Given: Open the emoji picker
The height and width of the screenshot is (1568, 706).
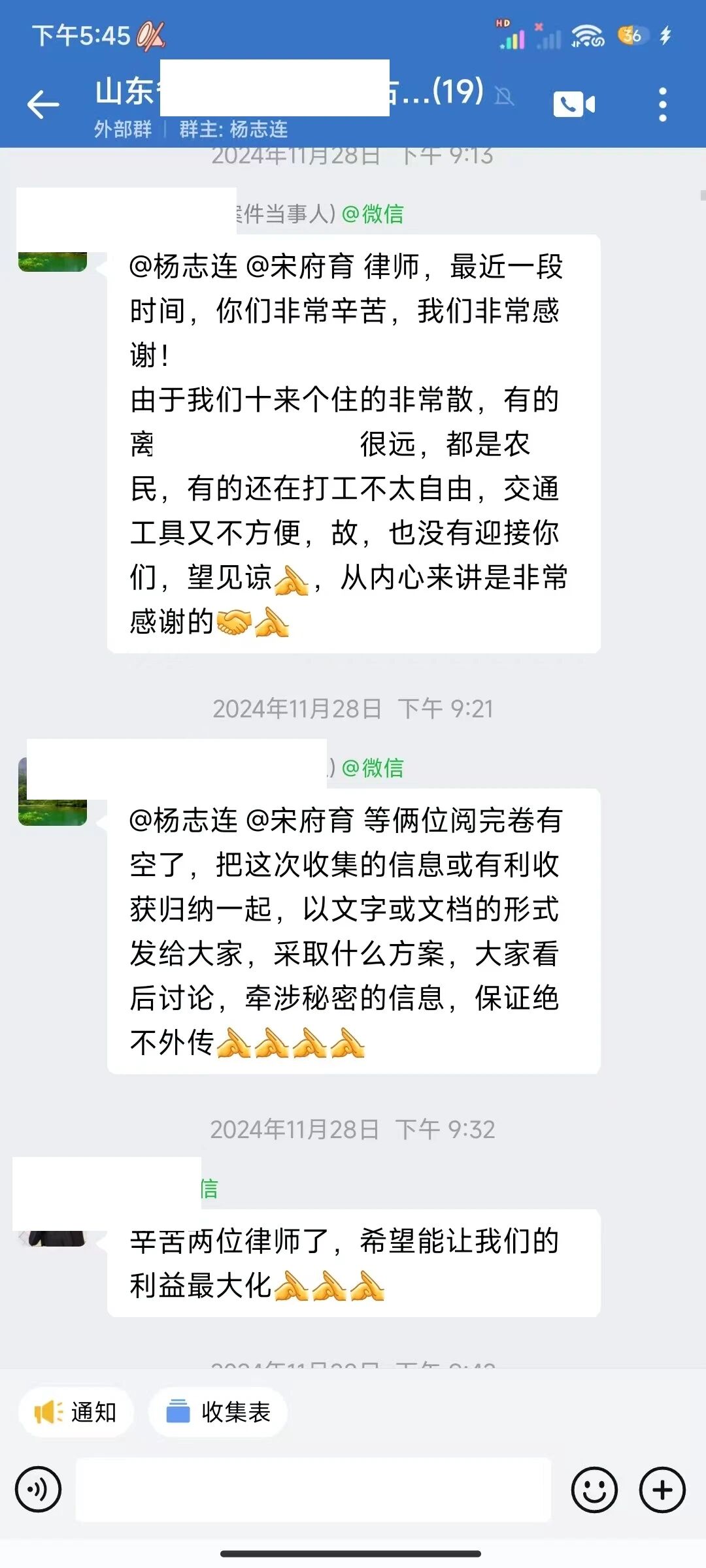Looking at the screenshot, I should (594, 1489).
